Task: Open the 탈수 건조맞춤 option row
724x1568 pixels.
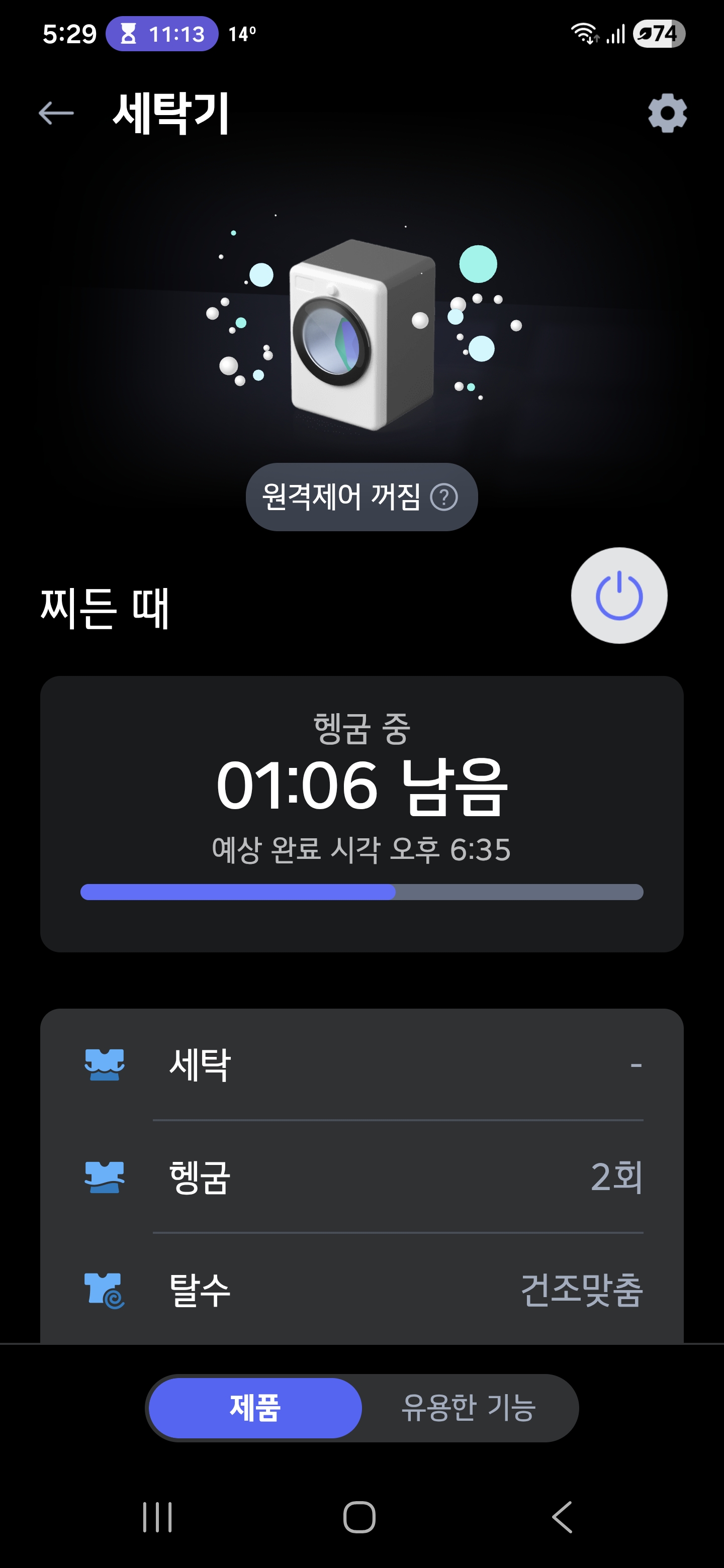Action: pyautogui.click(x=361, y=1290)
